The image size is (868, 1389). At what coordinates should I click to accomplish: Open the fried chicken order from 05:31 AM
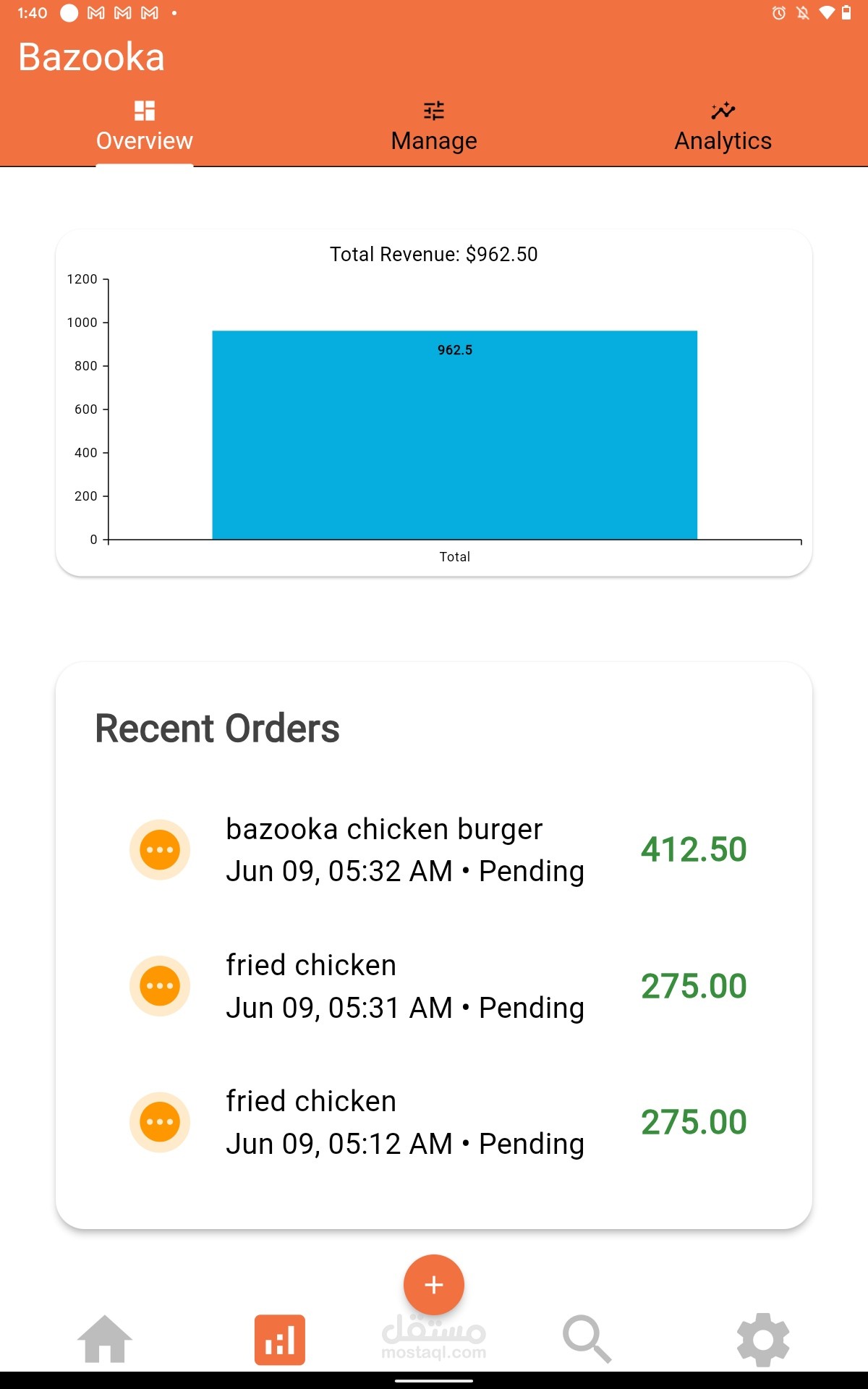[434, 986]
